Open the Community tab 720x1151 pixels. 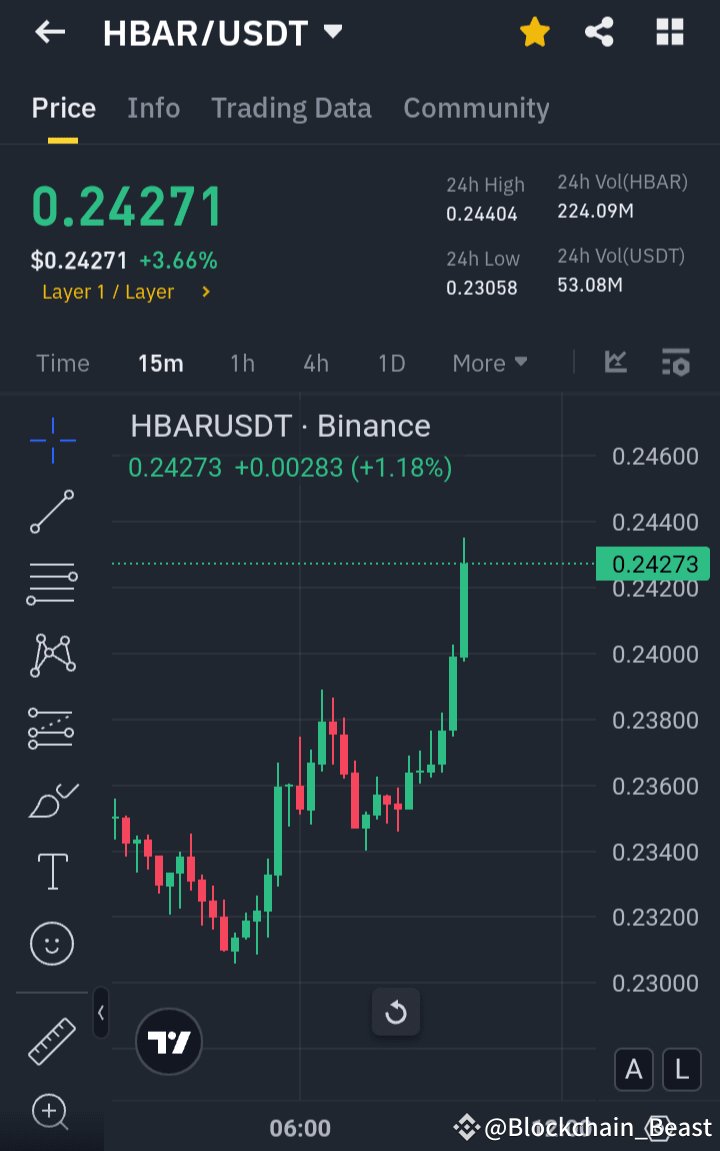click(476, 108)
